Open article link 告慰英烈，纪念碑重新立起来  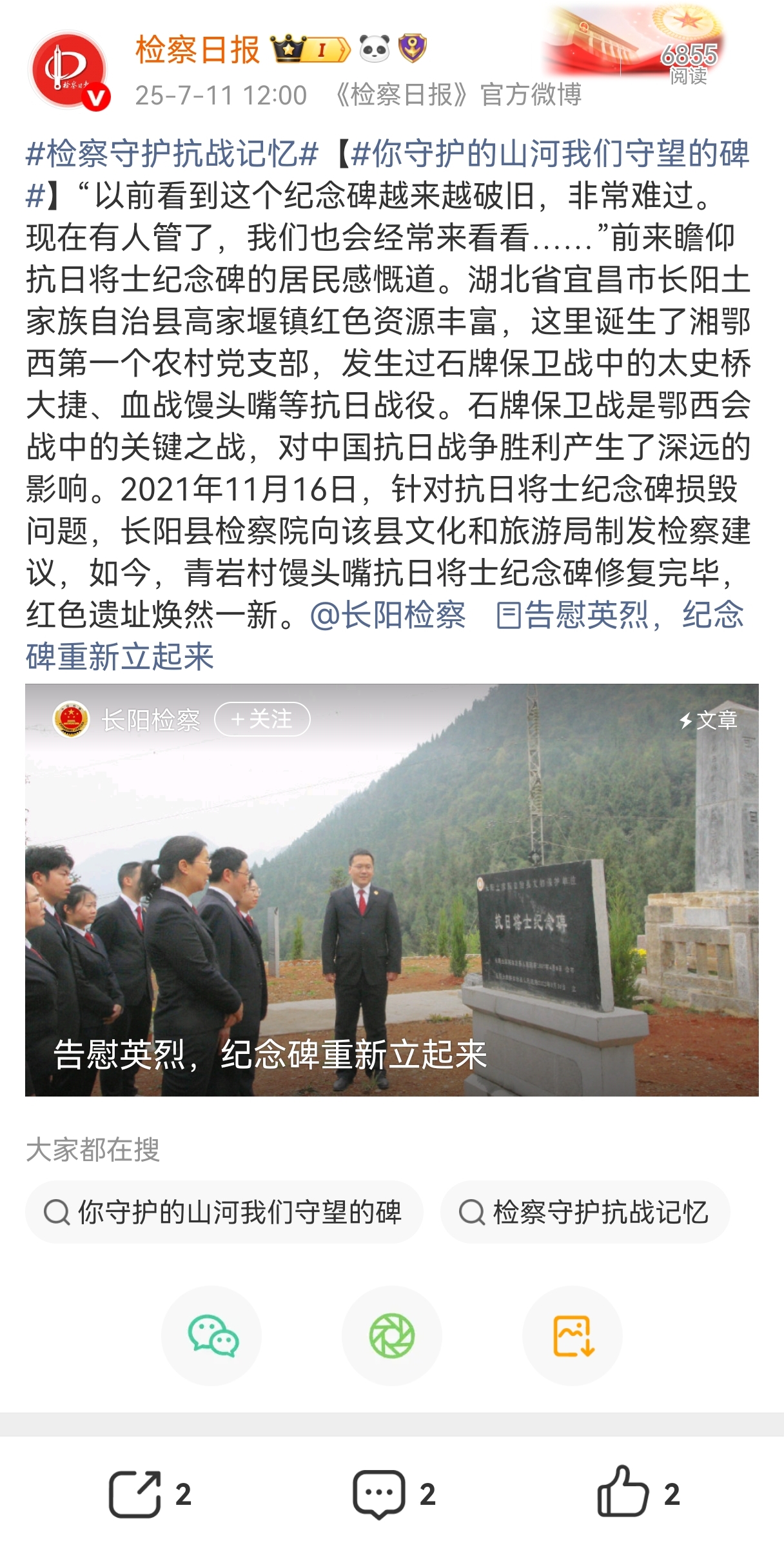(x=619, y=615)
